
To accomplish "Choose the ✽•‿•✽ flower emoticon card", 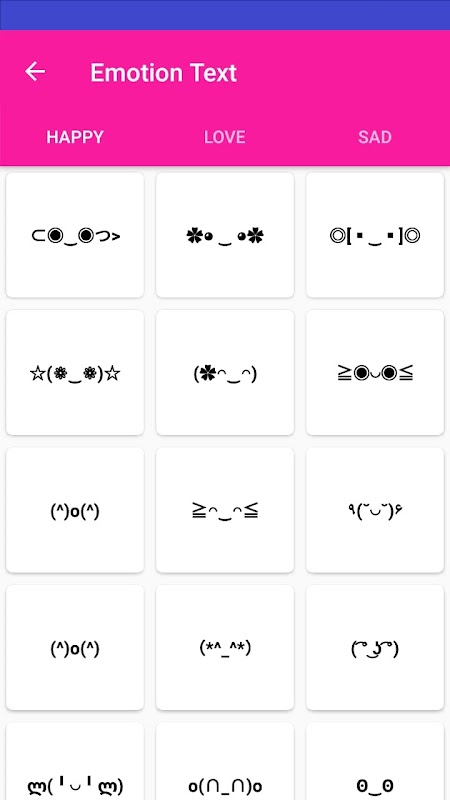I will point(225,235).
